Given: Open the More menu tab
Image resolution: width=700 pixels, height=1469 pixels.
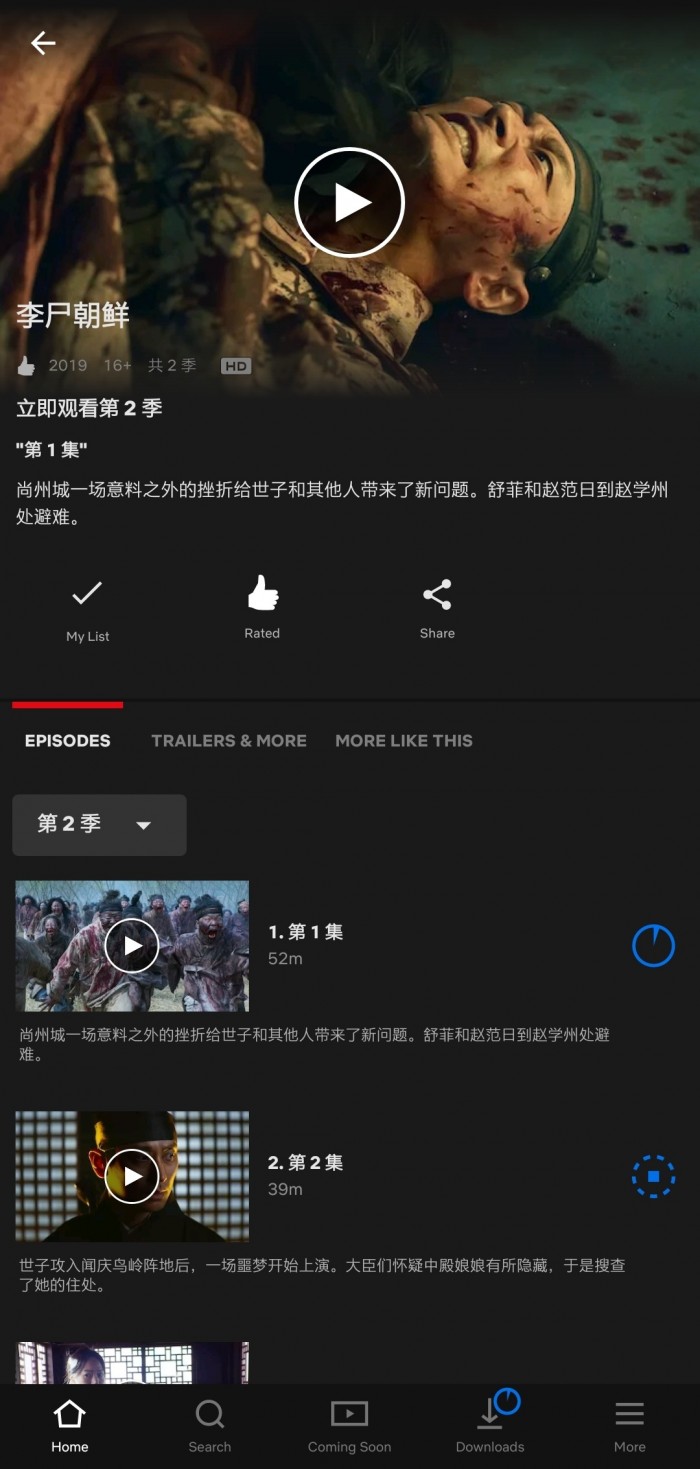Looking at the screenshot, I should tap(630, 1425).
